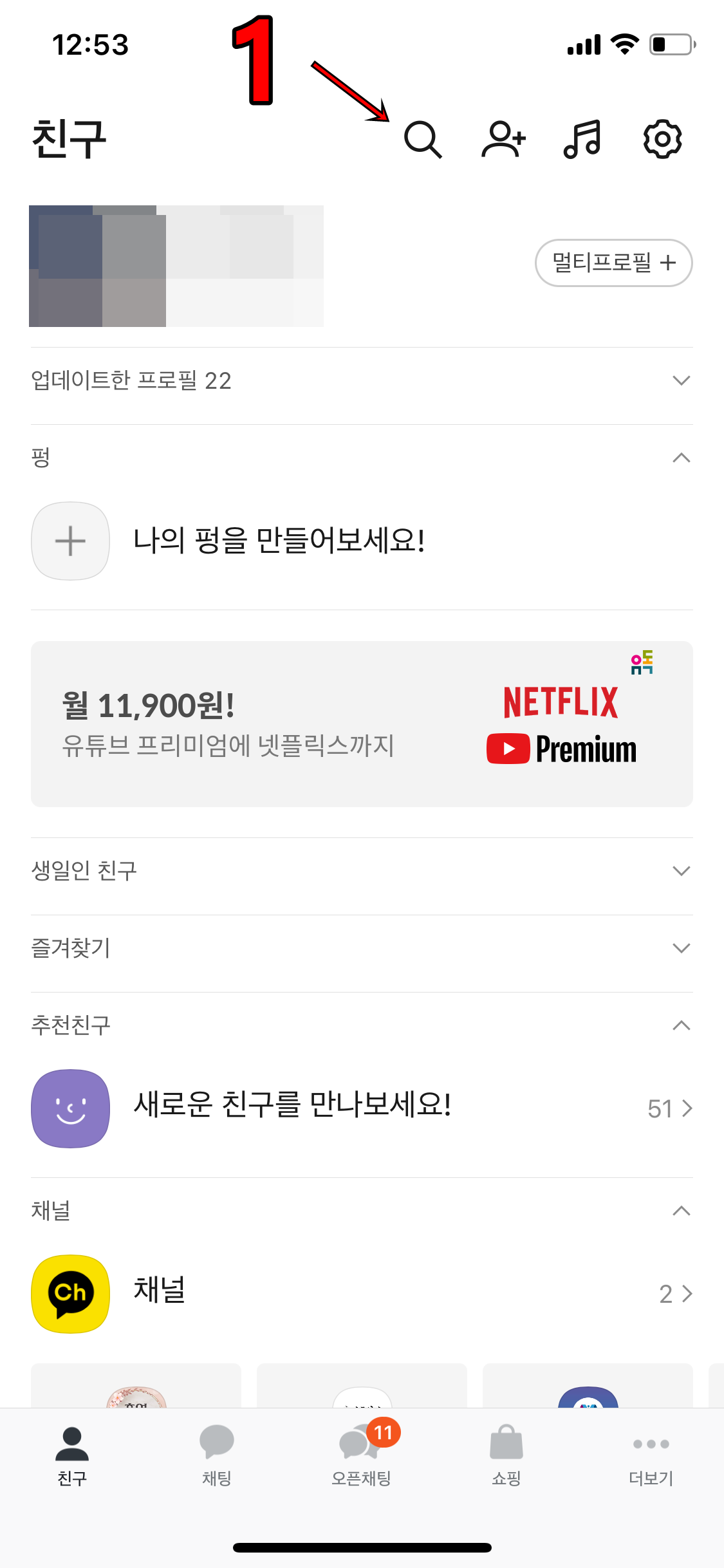The height and width of the screenshot is (1568, 724).
Task: Open settings with the gear icon
Action: pos(662,139)
